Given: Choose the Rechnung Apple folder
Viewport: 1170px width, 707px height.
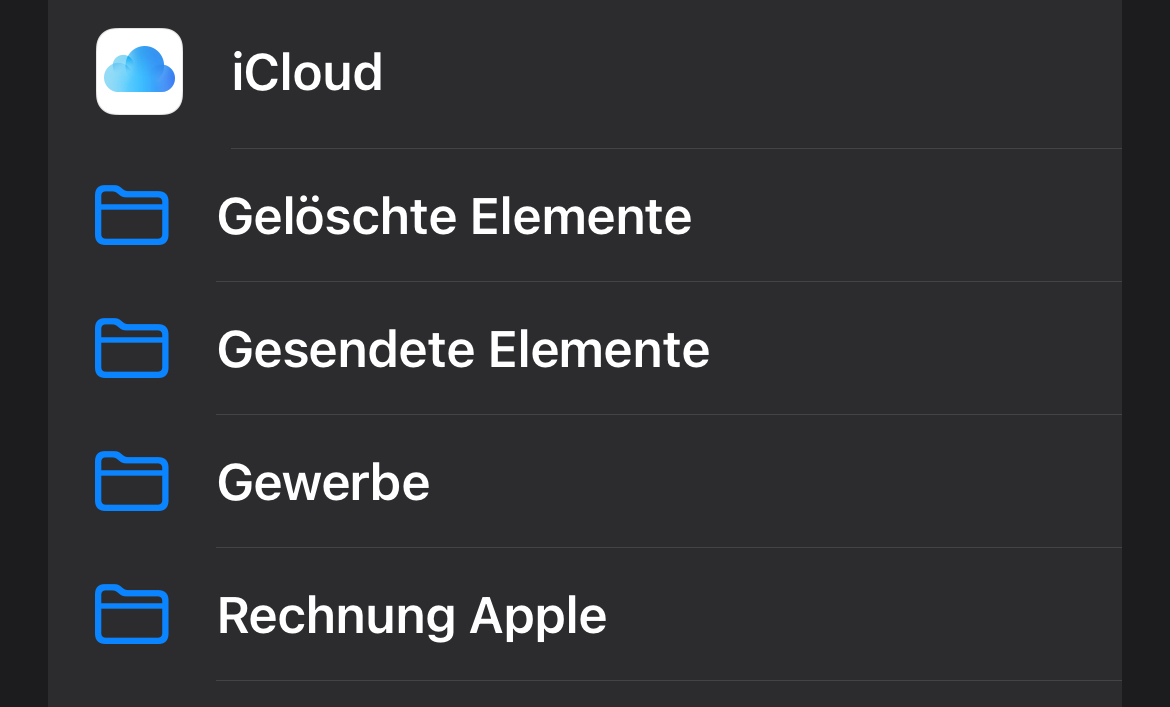Looking at the screenshot, I should [x=412, y=615].
